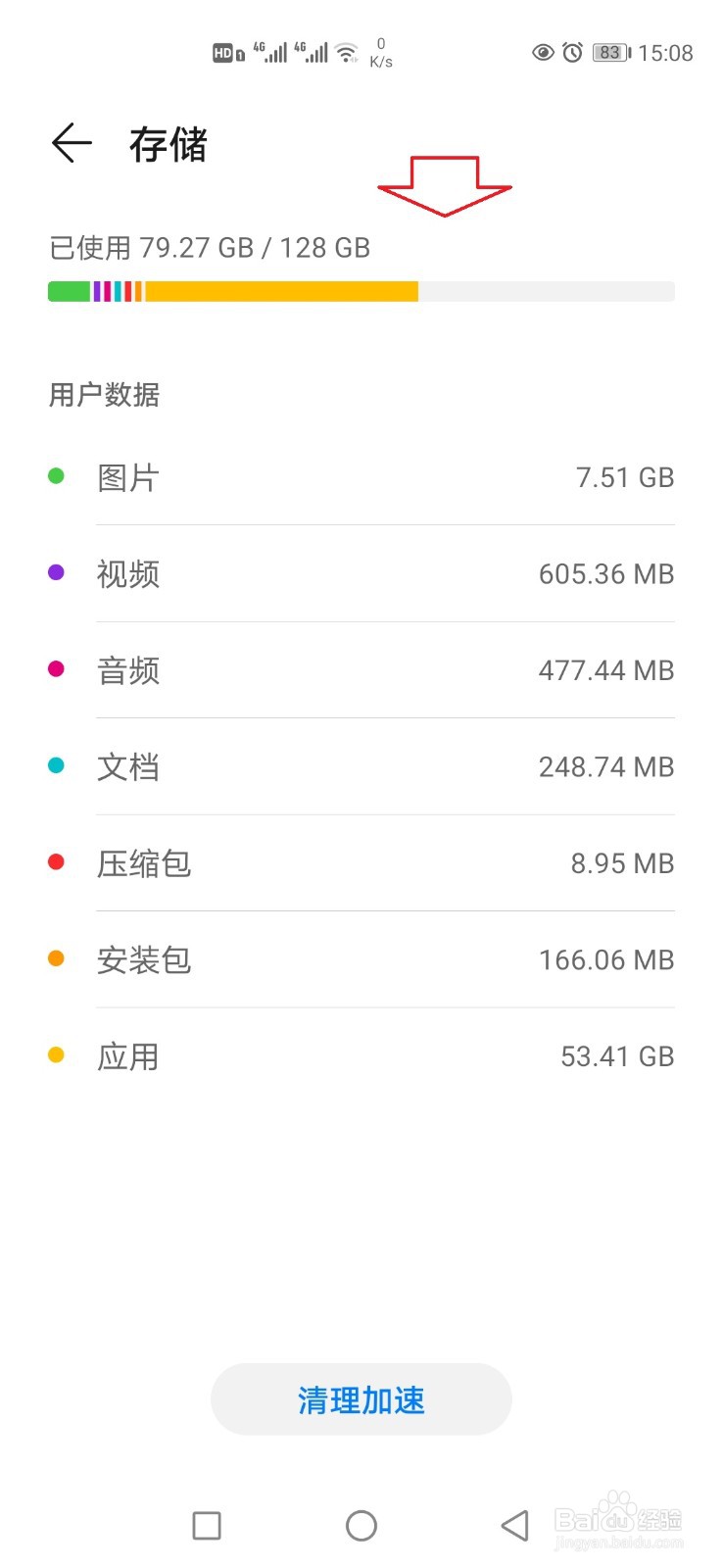Open the 压缩包 storage row
Image resolution: width=723 pixels, height=1568 pixels.
pyautogui.click(x=361, y=863)
